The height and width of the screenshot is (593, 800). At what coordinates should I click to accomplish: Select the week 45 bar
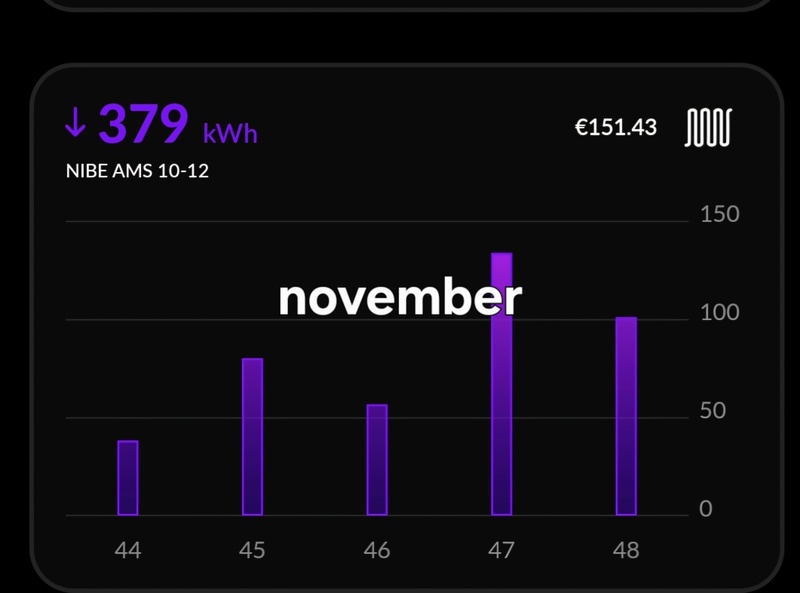tap(252, 436)
